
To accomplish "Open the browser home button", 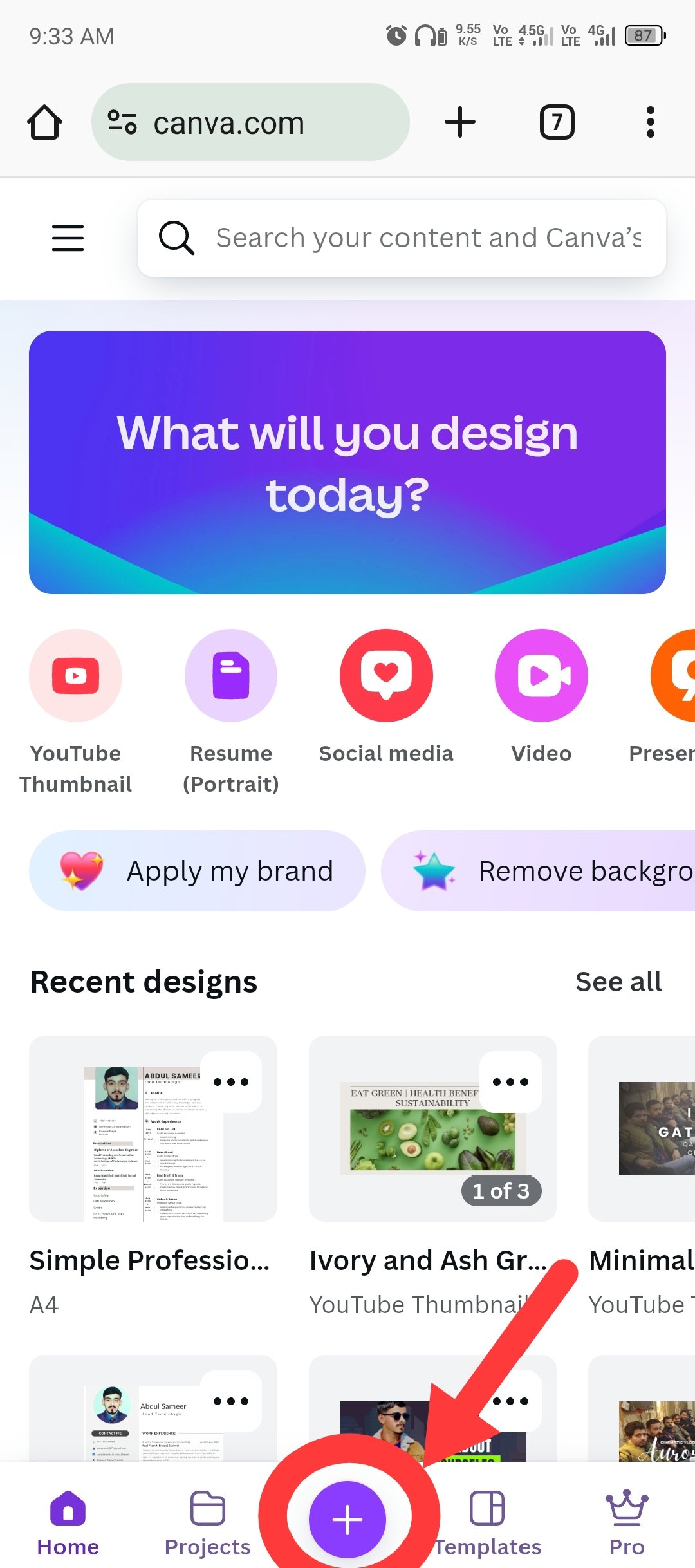I will [x=44, y=122].
